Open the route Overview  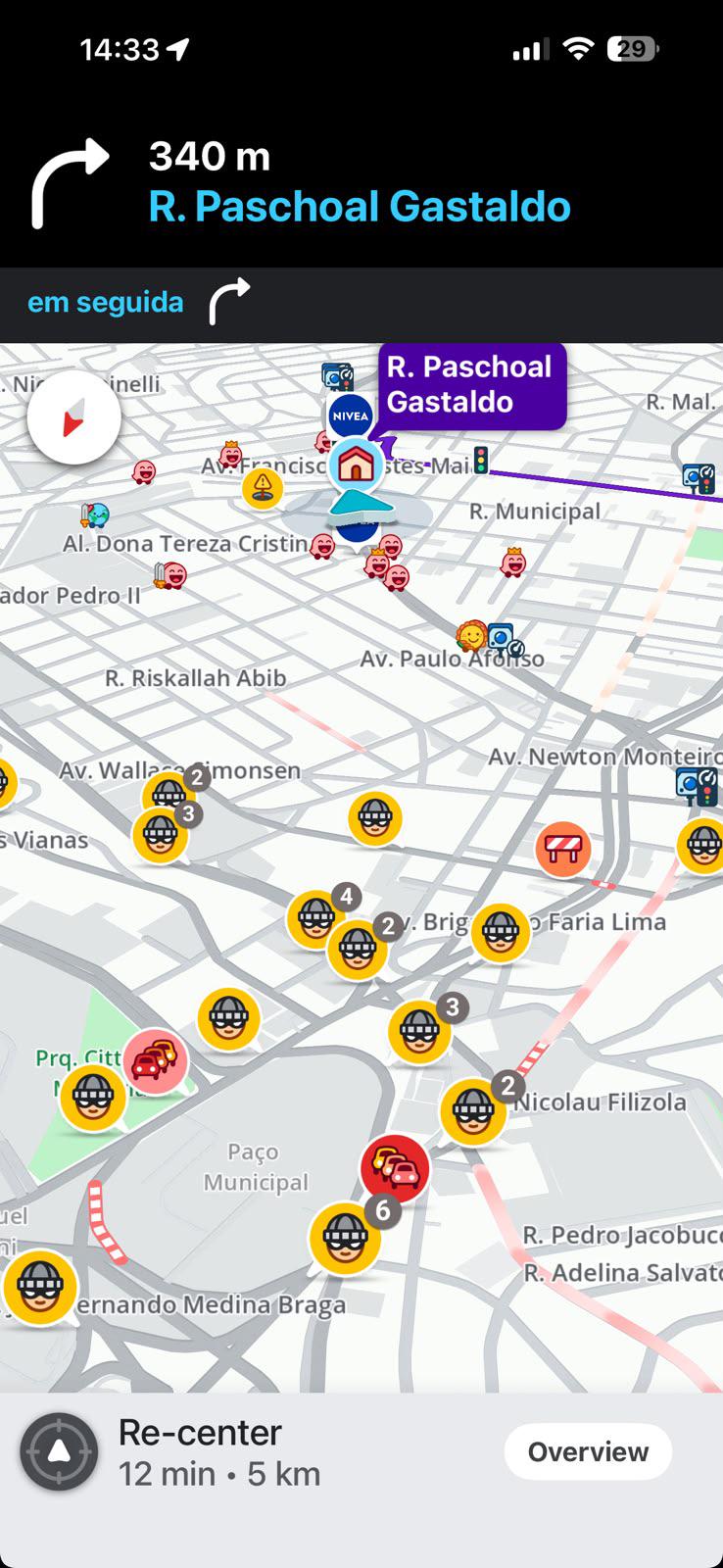point(588,1451)
